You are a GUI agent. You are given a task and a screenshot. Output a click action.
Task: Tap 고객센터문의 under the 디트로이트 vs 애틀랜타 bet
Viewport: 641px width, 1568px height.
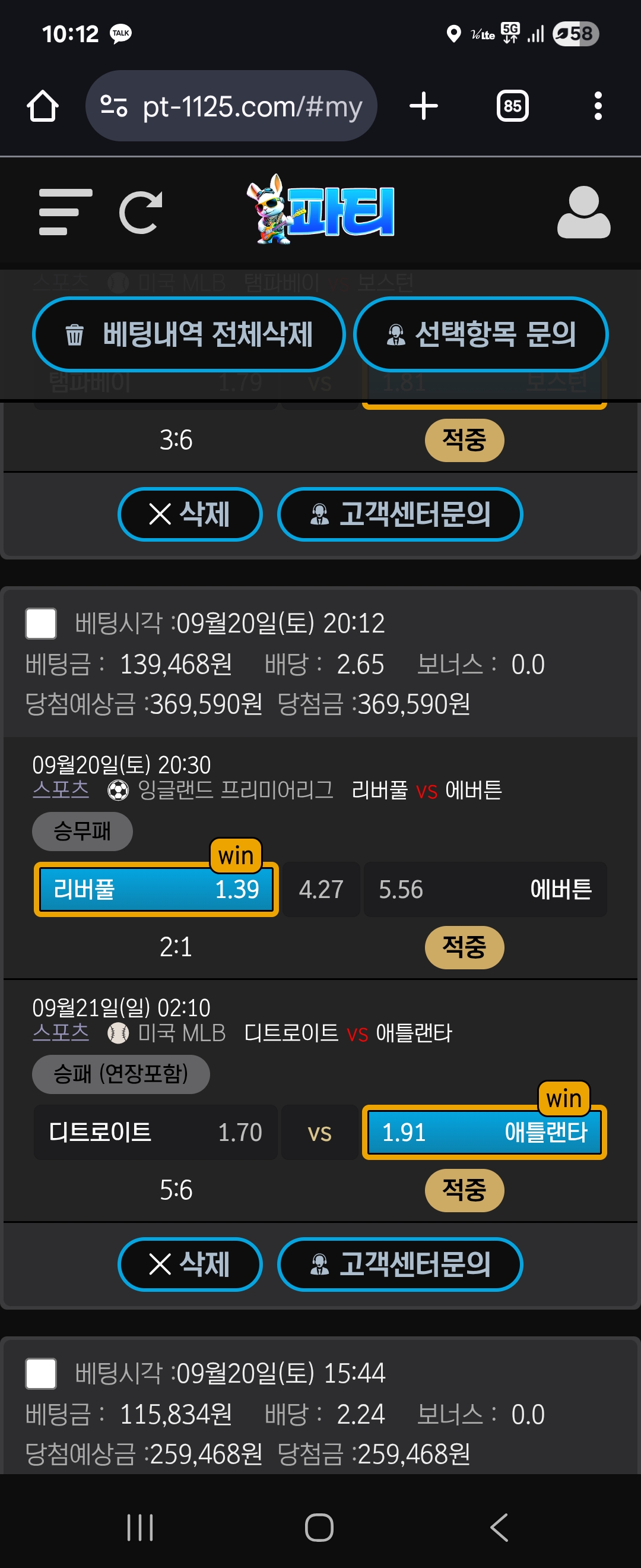click(399, 1264)
